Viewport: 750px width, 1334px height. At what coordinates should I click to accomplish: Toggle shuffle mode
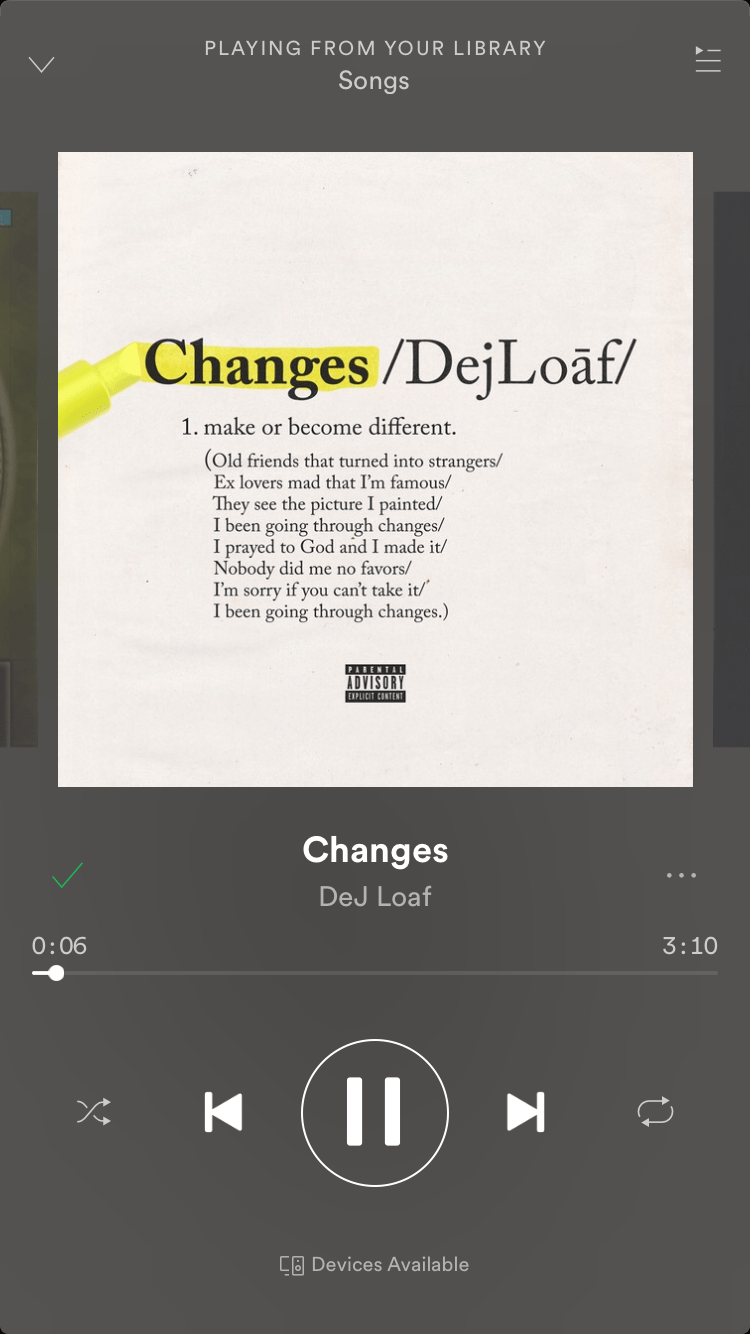click(x=94, y=1112)
